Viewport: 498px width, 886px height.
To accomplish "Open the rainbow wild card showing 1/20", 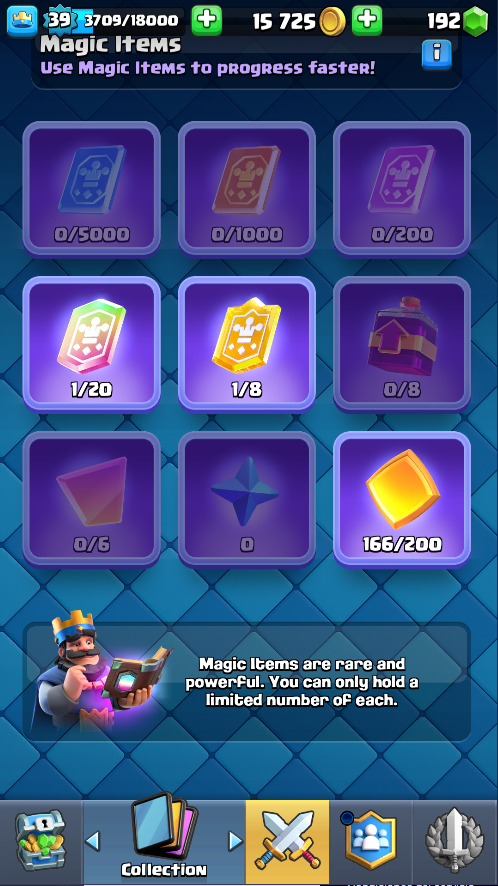I will 92,344.
